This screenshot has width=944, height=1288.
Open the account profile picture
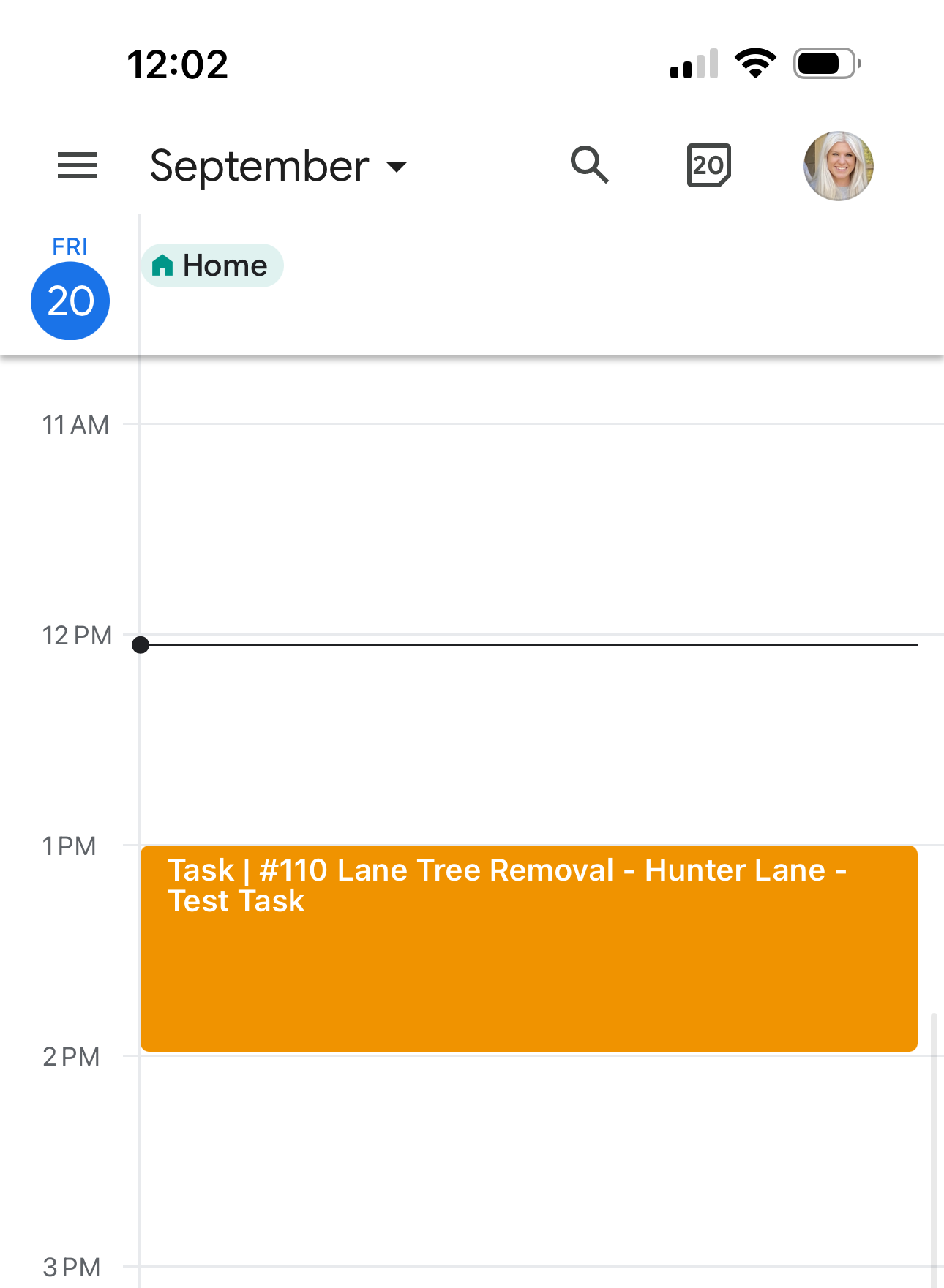838,166
